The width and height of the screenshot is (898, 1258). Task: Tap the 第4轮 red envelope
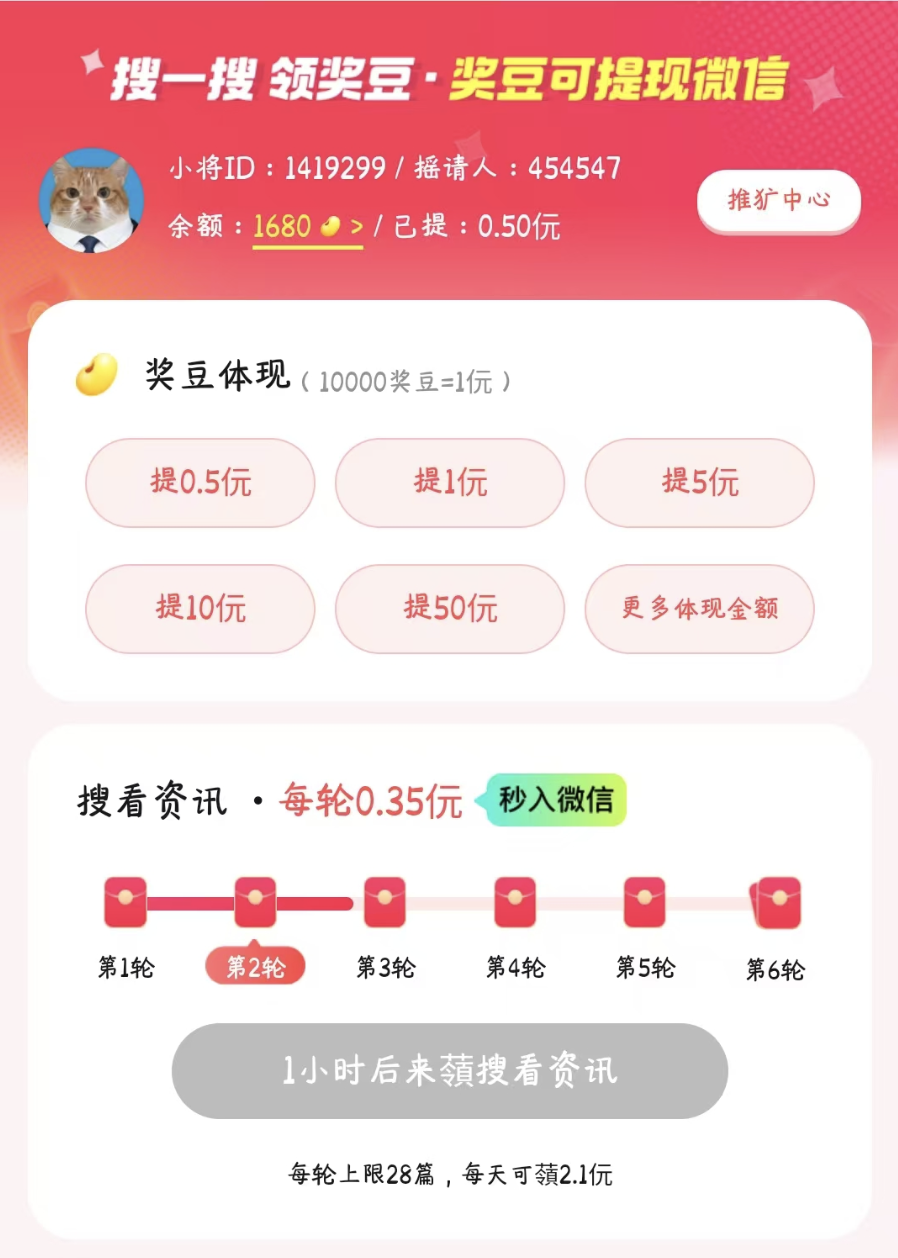(x=515, y=902)
